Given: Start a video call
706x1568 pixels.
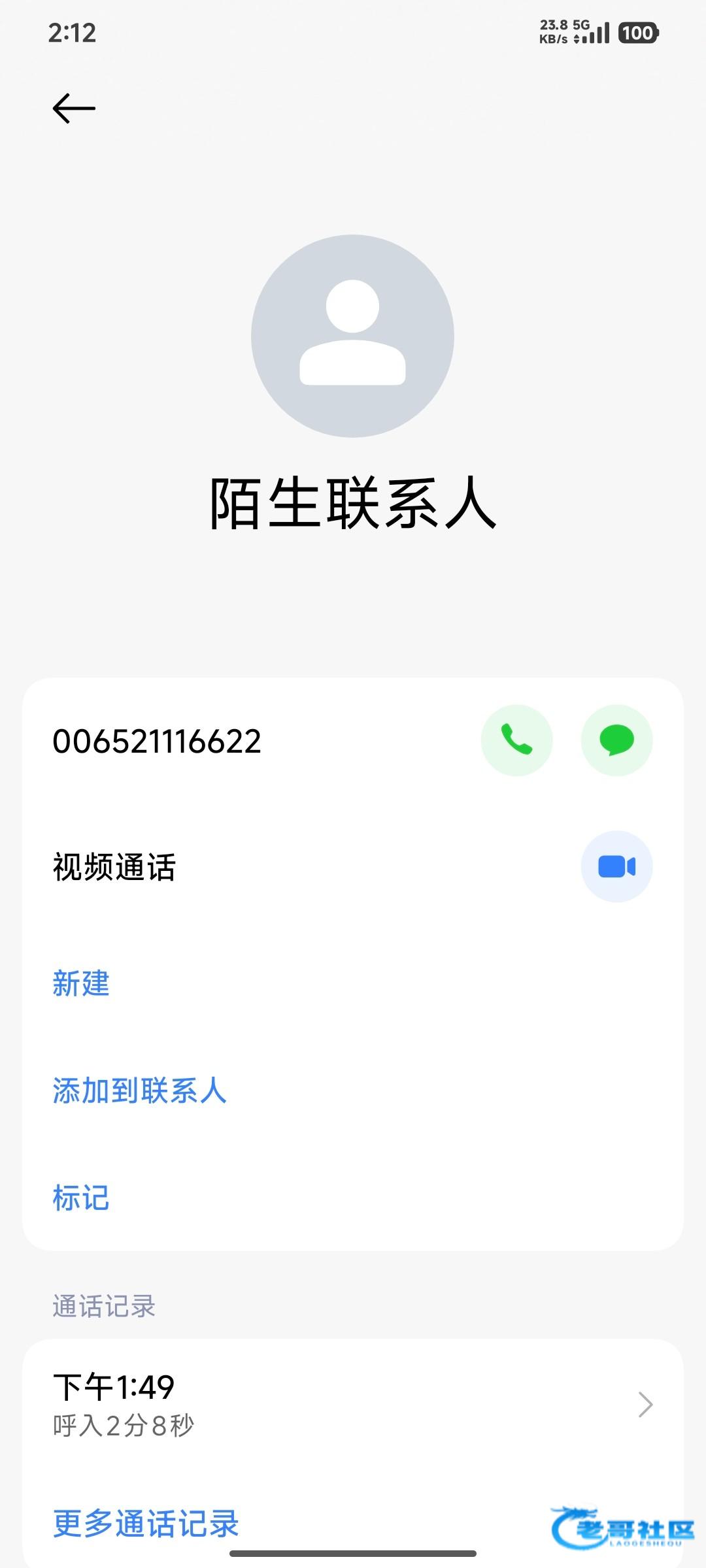Looking at the screenshot, I should click(616, 866).
